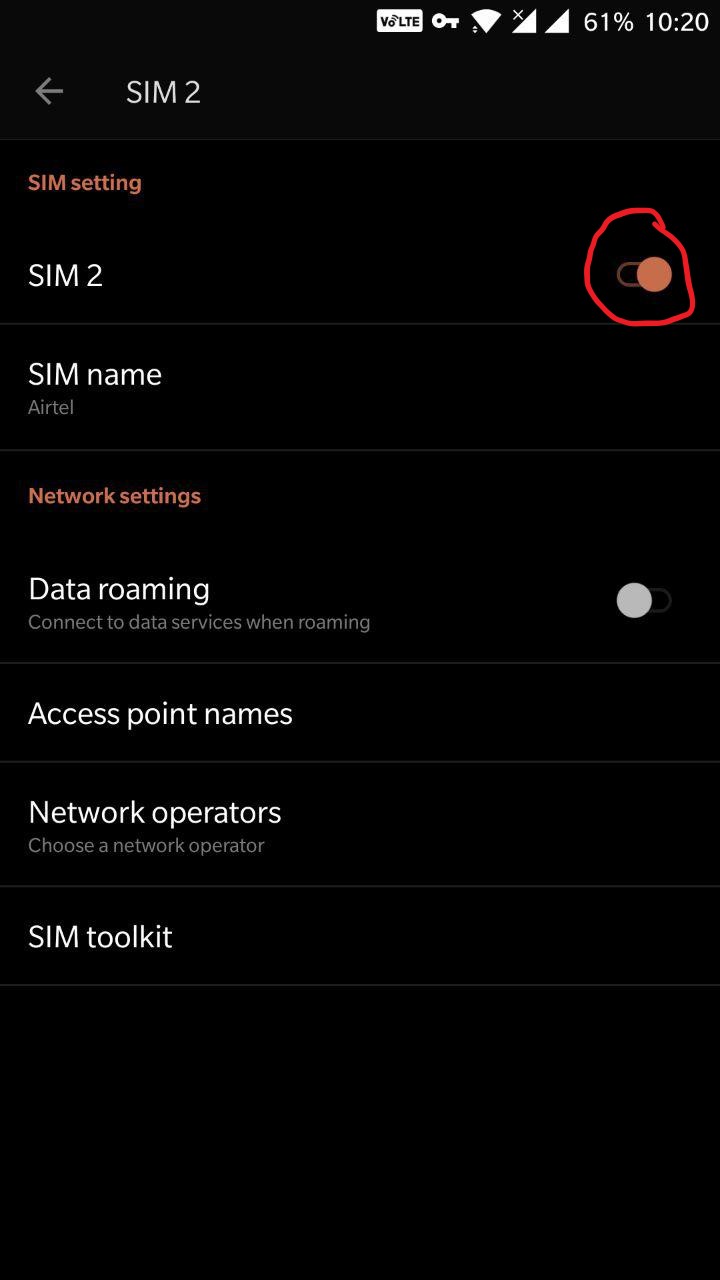Turn off the SIM 2 switch
The height and width of the screenshot is (1280, 720).
644,274
